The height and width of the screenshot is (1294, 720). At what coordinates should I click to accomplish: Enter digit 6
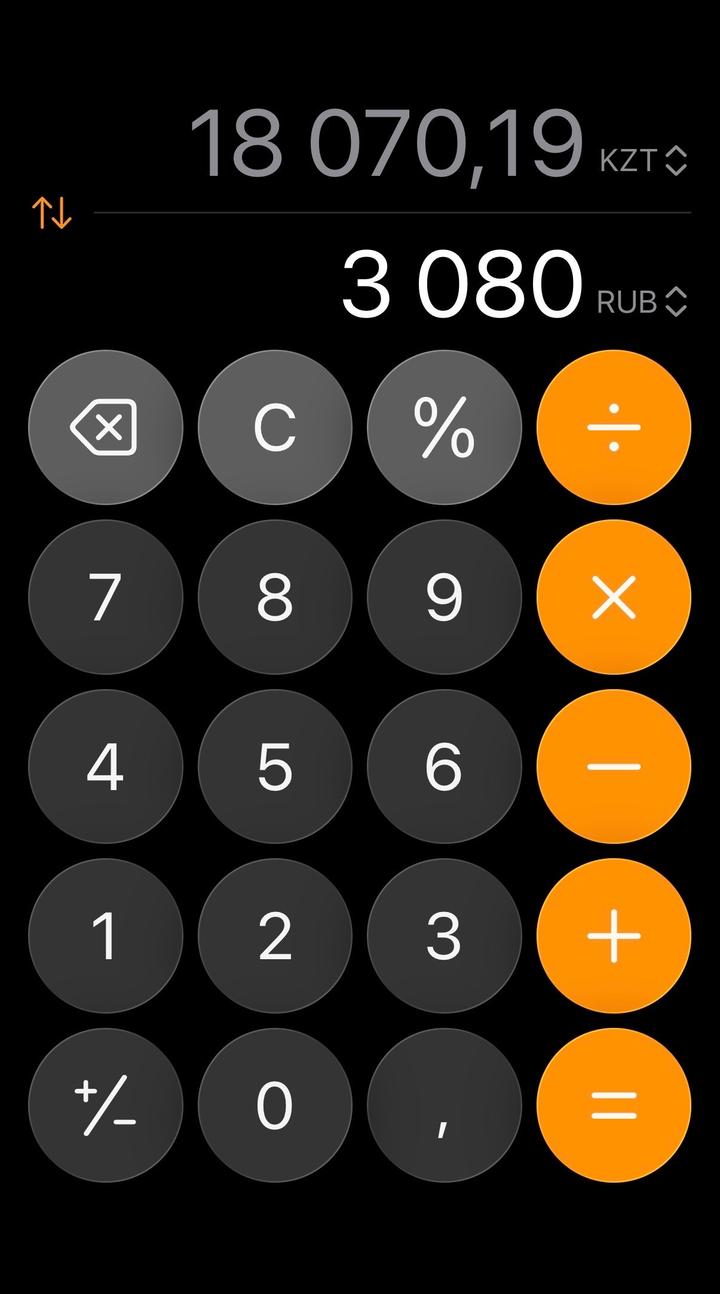tap(444, 767)
